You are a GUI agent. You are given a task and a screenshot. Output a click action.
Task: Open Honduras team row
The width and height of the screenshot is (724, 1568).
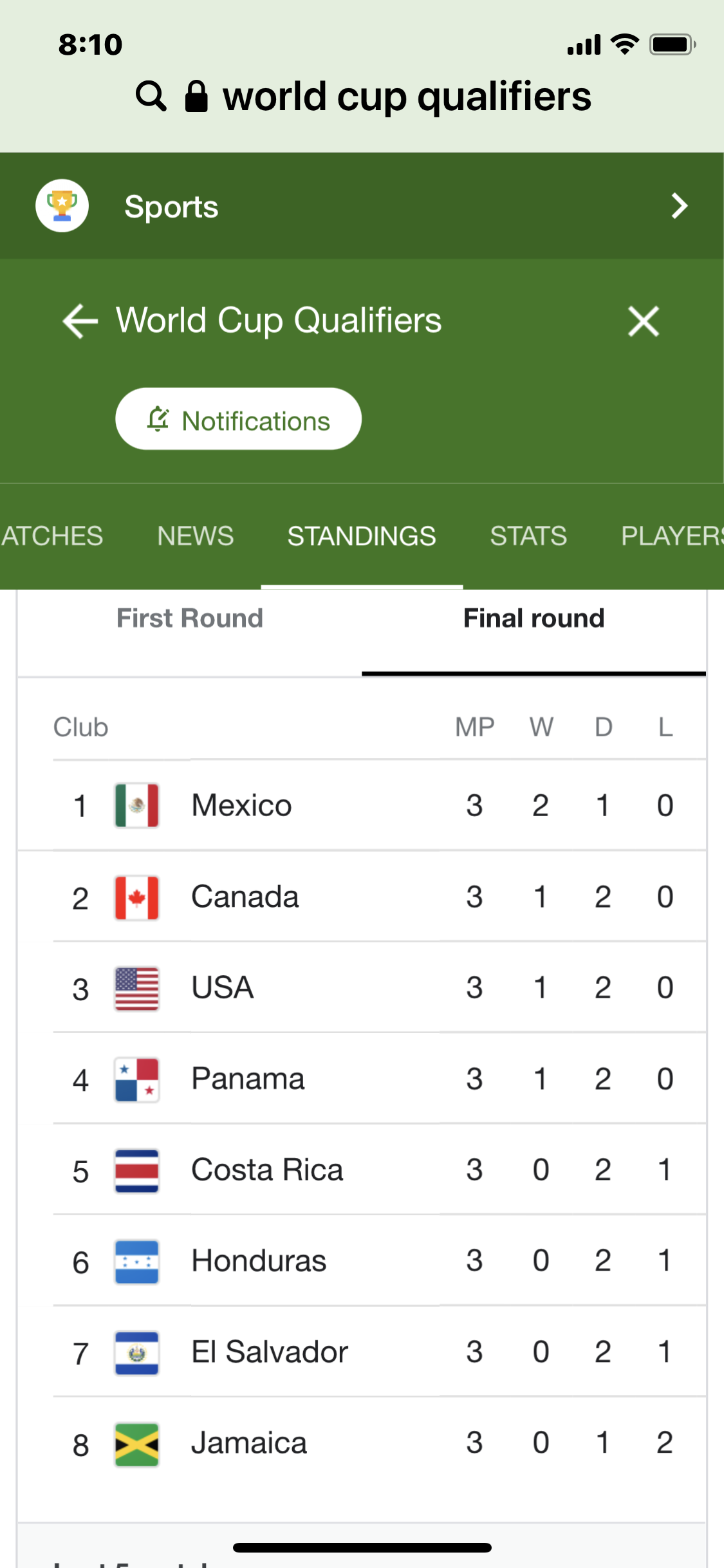click(x=259, y=1260)
